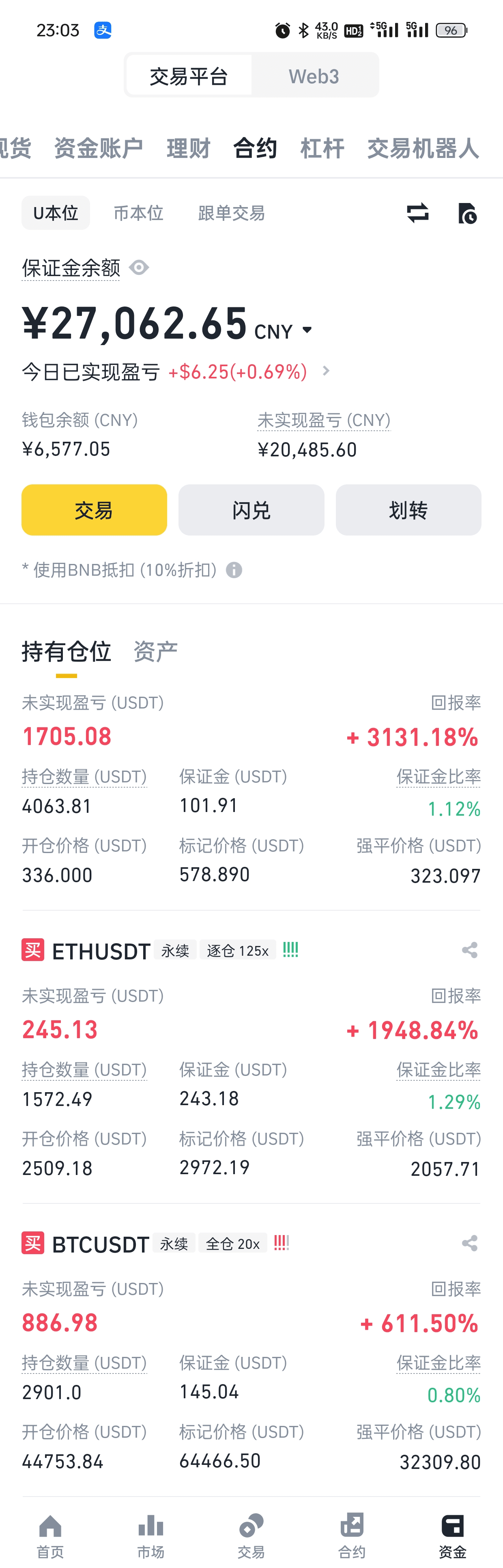Select the 跟单交易 tab
This screenshot has height=1568, width=503.
(231, 213)
